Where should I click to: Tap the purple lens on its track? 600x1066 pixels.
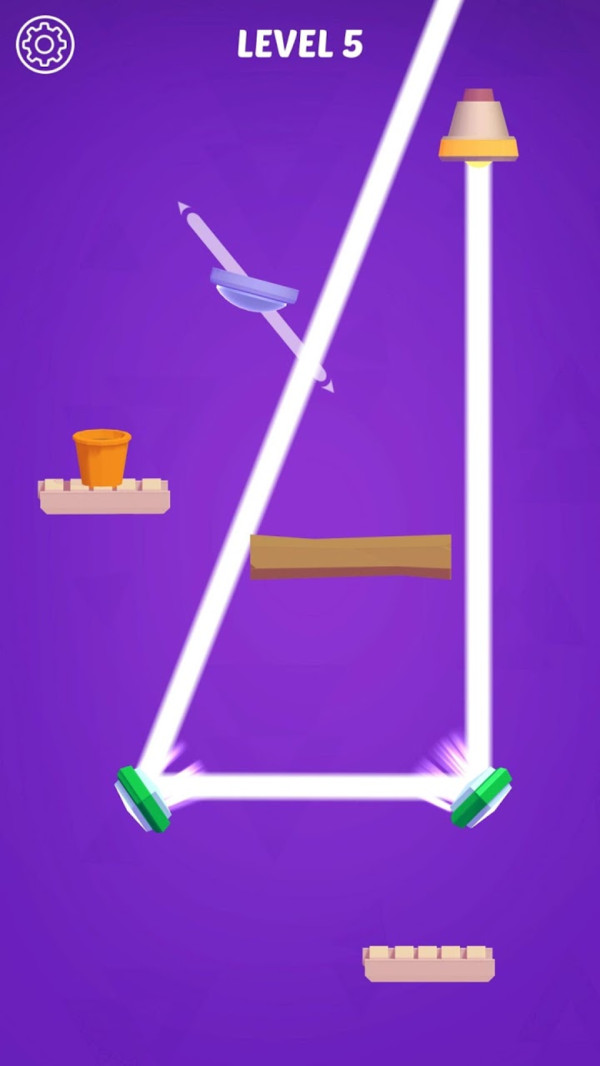254,290
